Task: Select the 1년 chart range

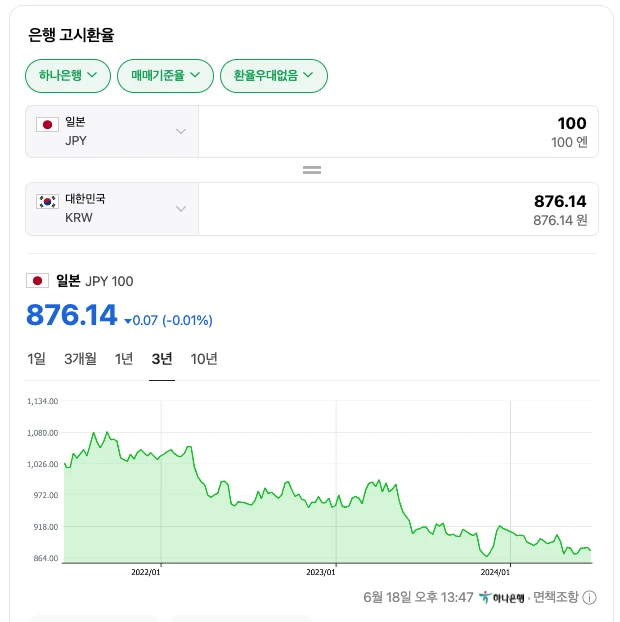Action: coord(124,359)
